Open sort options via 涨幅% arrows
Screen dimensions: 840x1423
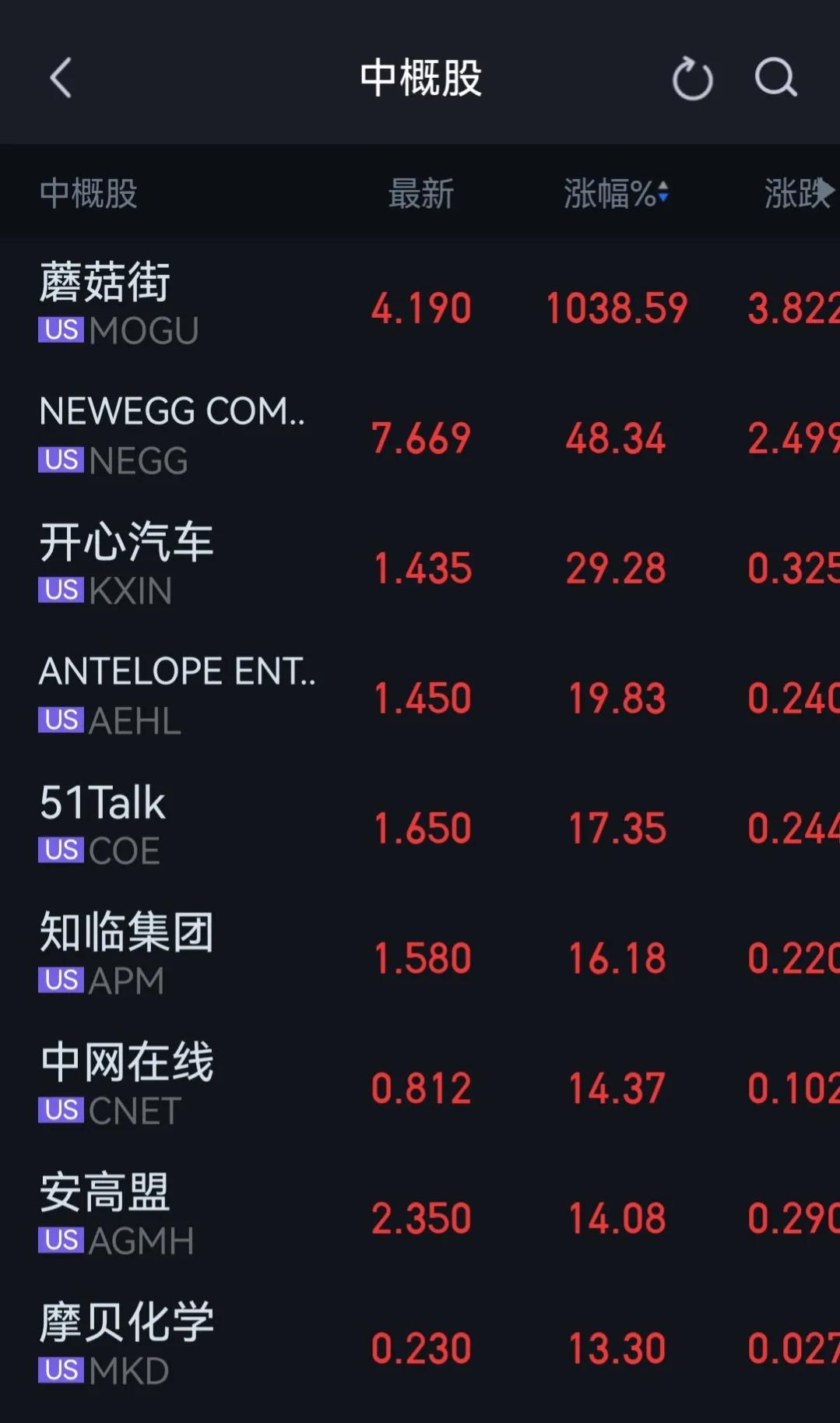(664, 193)
